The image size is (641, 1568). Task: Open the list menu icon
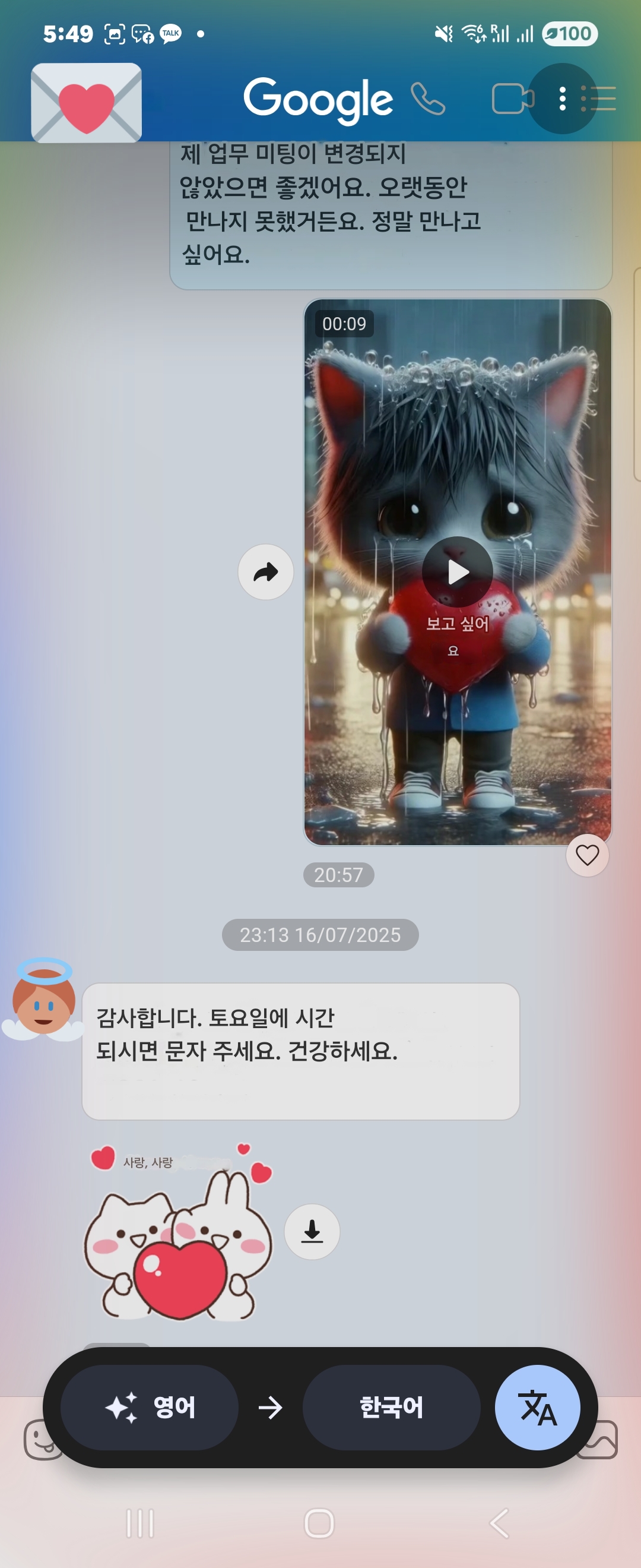point(599,99)
